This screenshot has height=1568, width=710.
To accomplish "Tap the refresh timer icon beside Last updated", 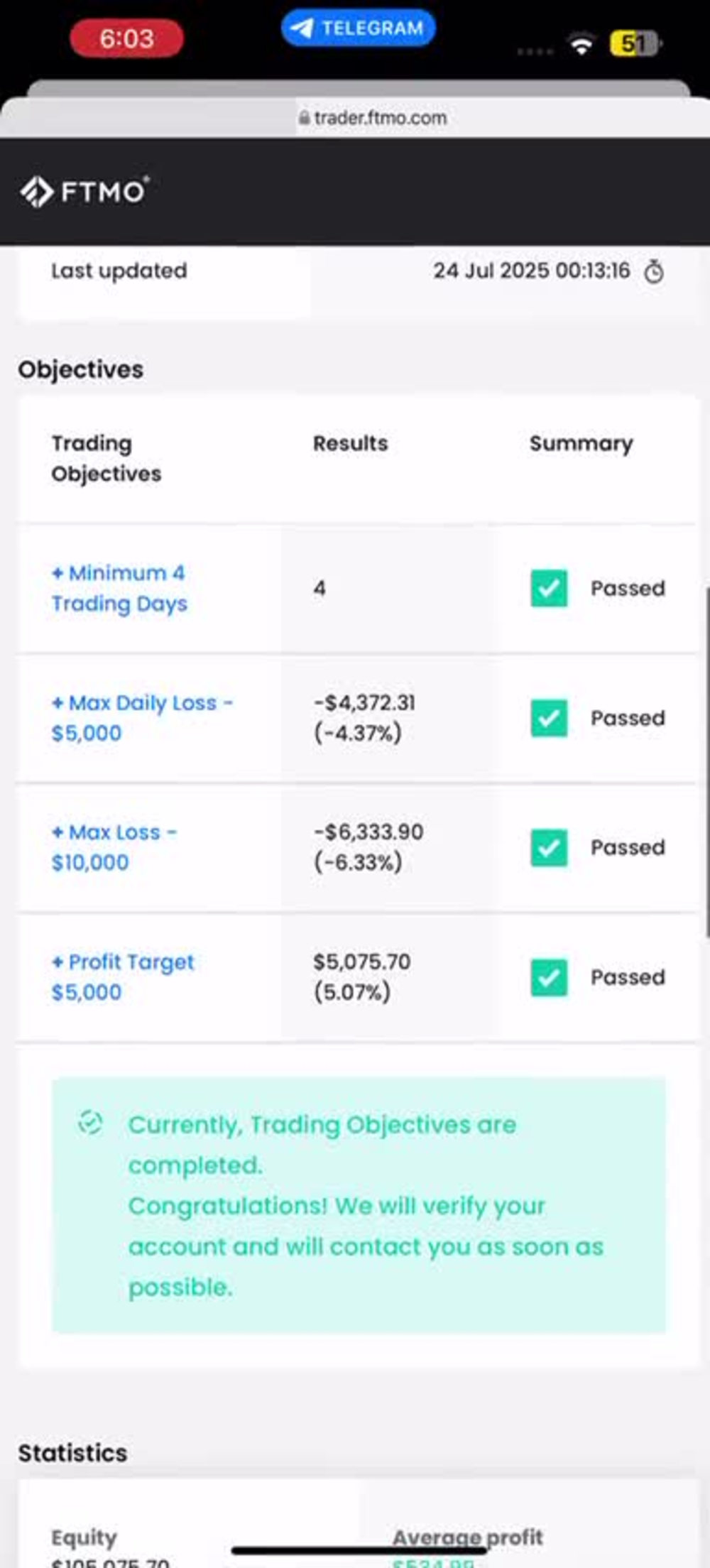I will coord(654,271).
